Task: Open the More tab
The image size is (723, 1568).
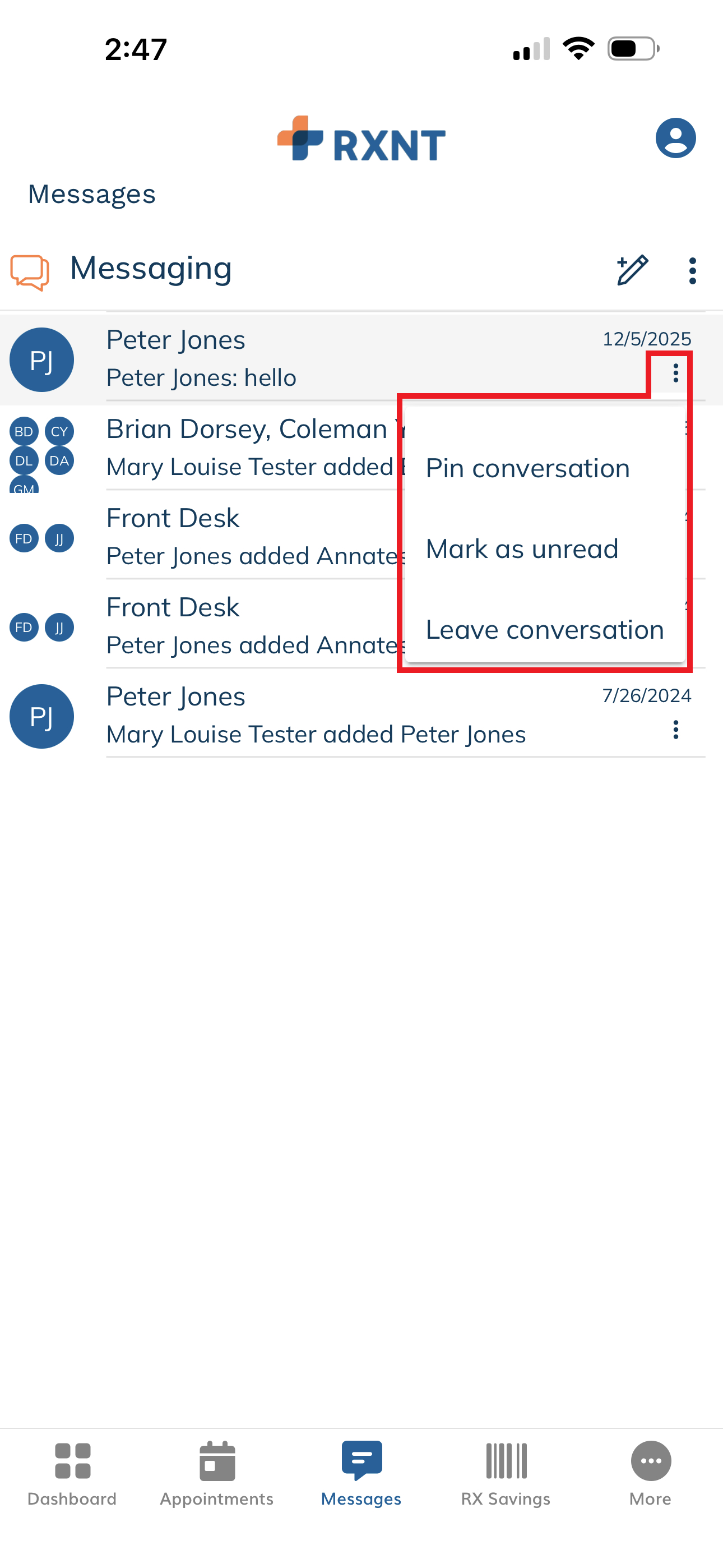Action: pyautogui.click(x=651, y=1473)
